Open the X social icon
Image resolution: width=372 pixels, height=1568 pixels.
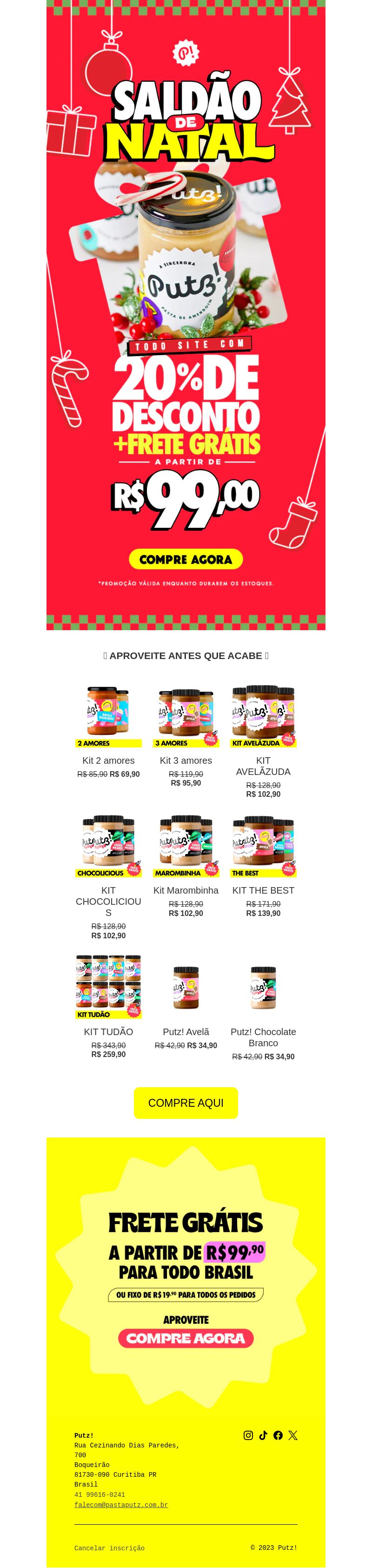[293, 1435]
